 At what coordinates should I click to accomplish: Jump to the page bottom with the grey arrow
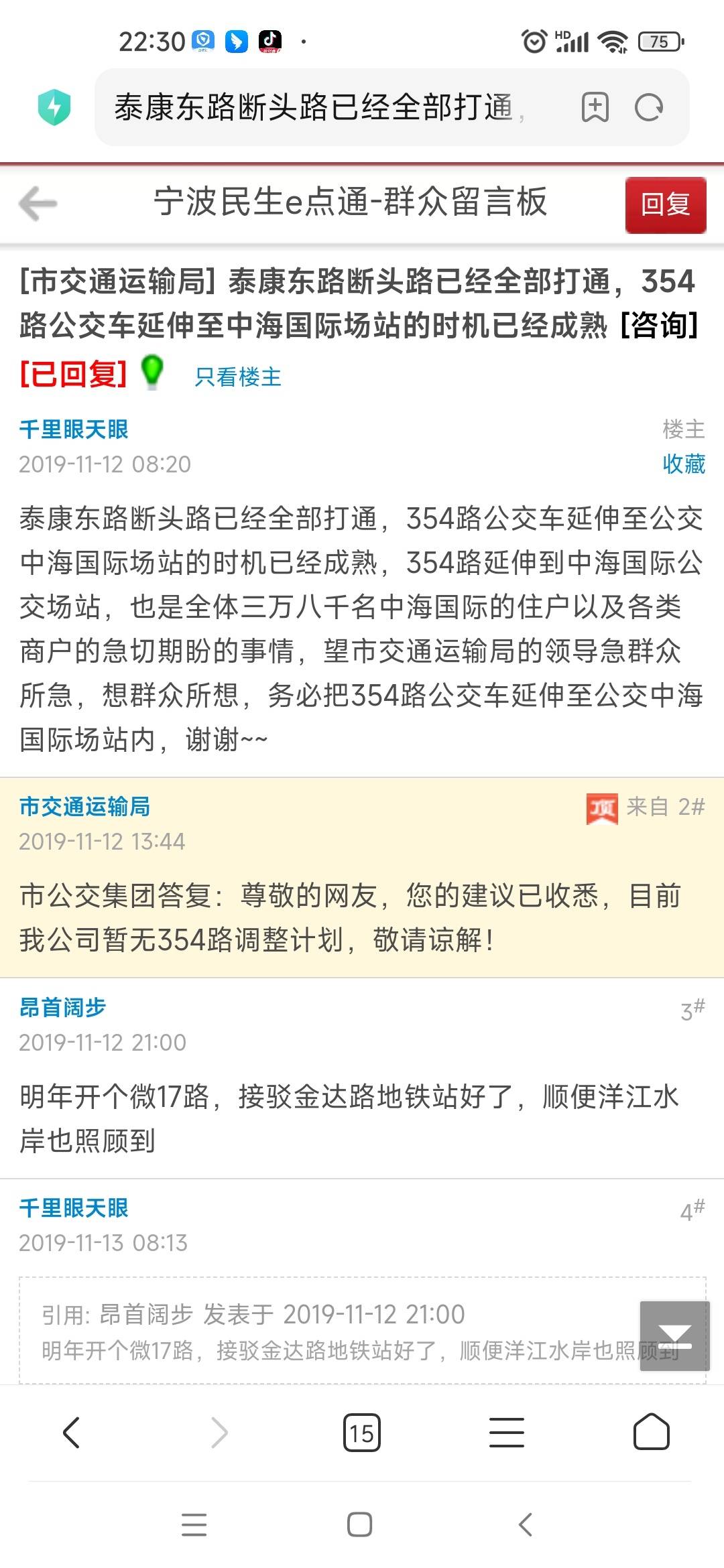pyautogui.click(x=674, y=1336)
